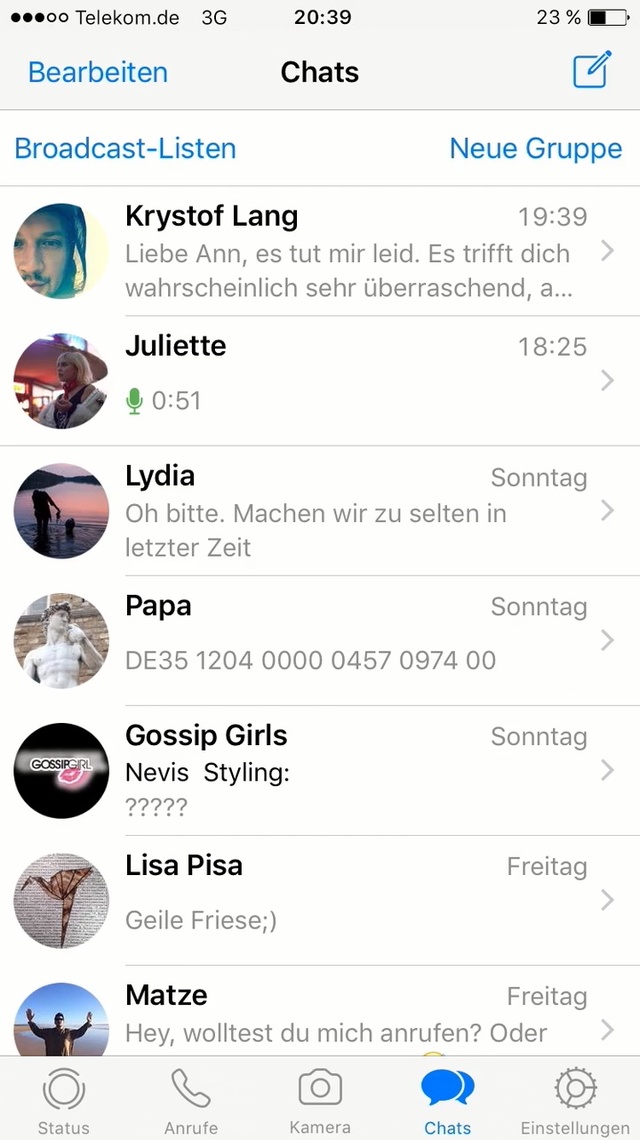Open Broadcast-Listen
Image resolution: width=640 pixels, height=1140 pixels.
click(125, 148)
